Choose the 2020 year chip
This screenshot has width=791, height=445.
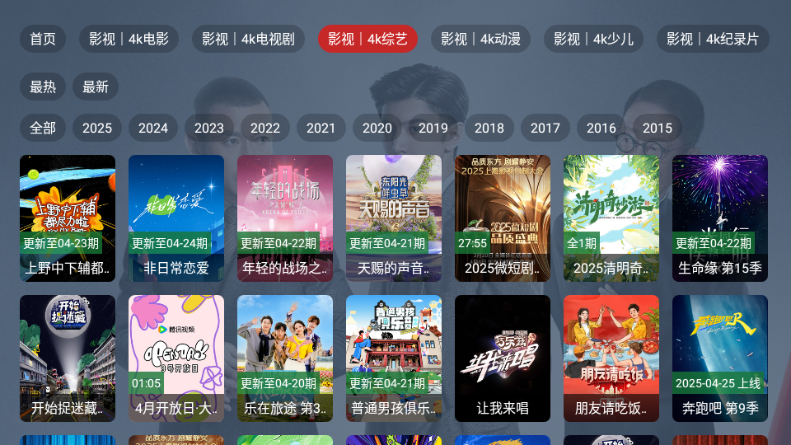tap(377, 128)
